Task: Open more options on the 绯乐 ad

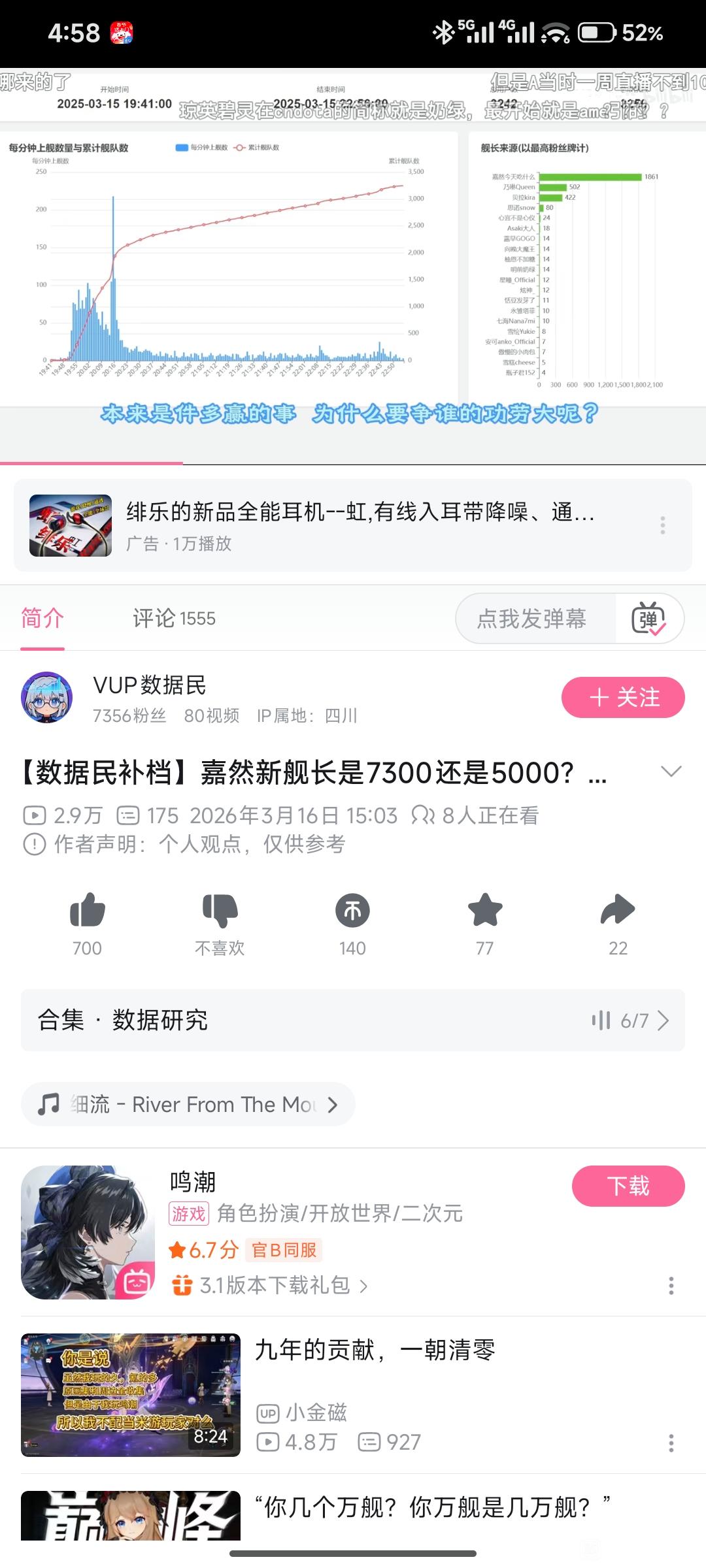Action: [x=663, y=525]
